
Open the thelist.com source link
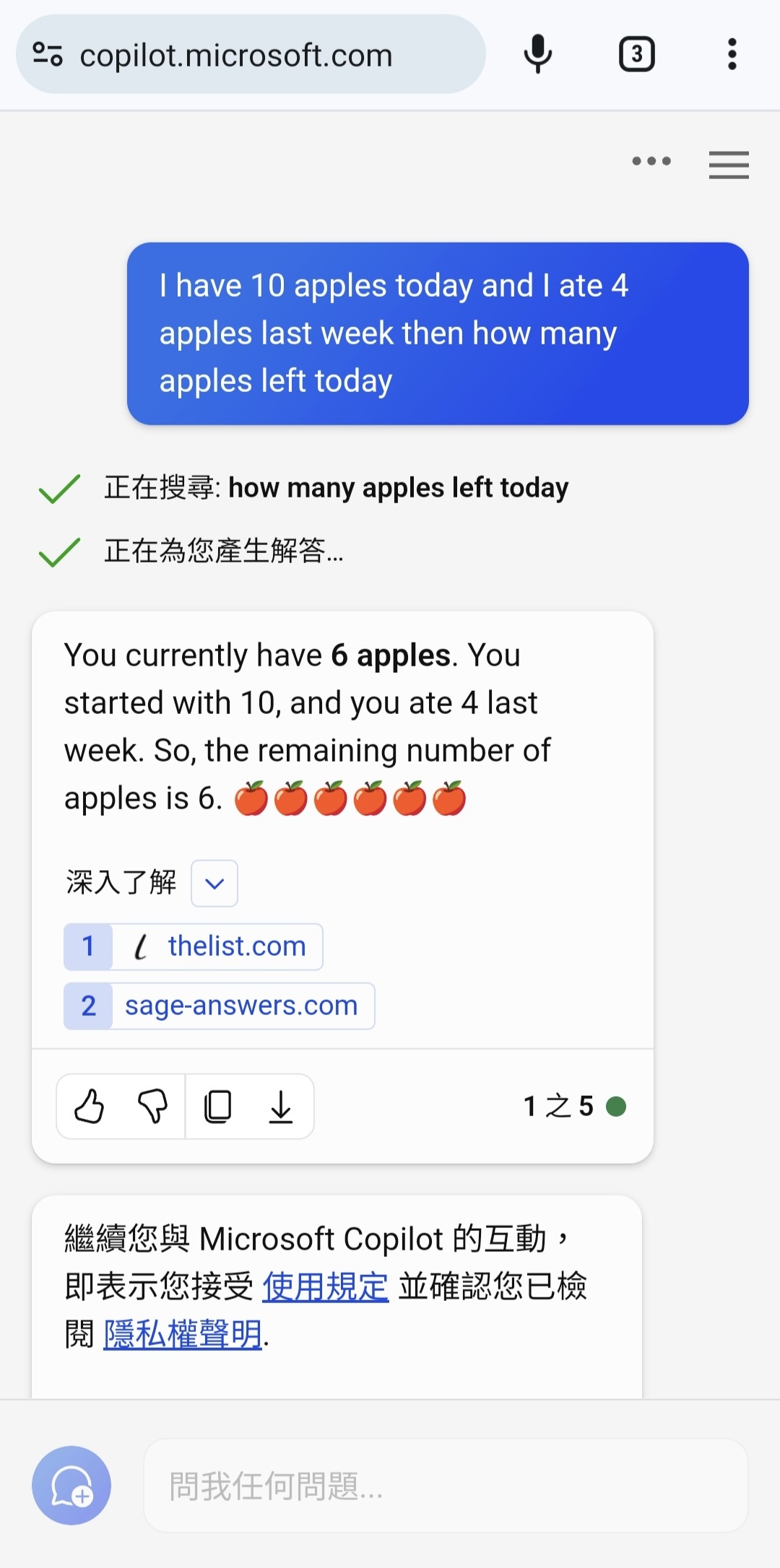194,946
